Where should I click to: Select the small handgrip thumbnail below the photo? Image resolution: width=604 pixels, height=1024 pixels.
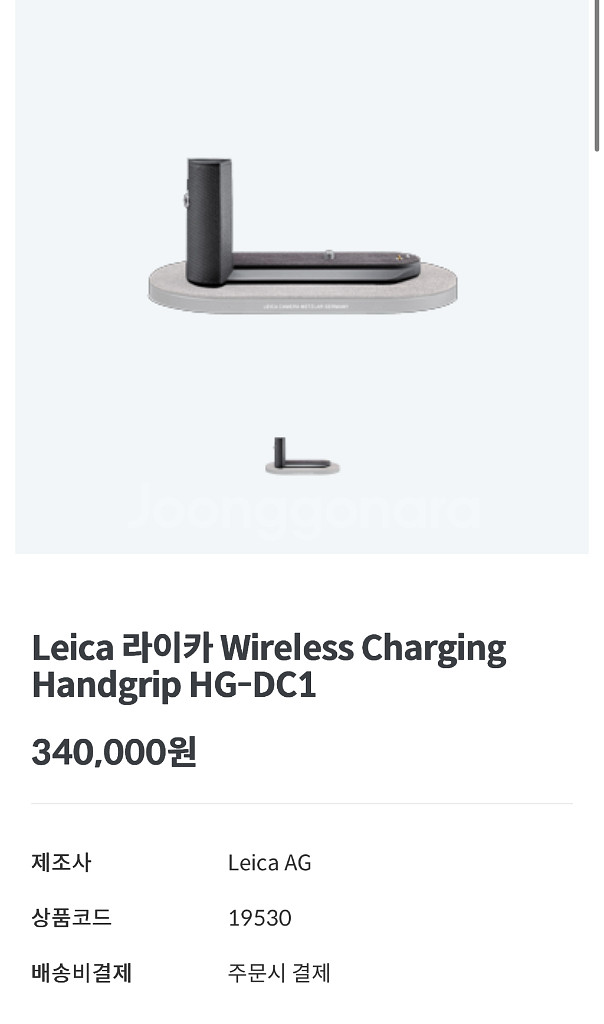302,456
